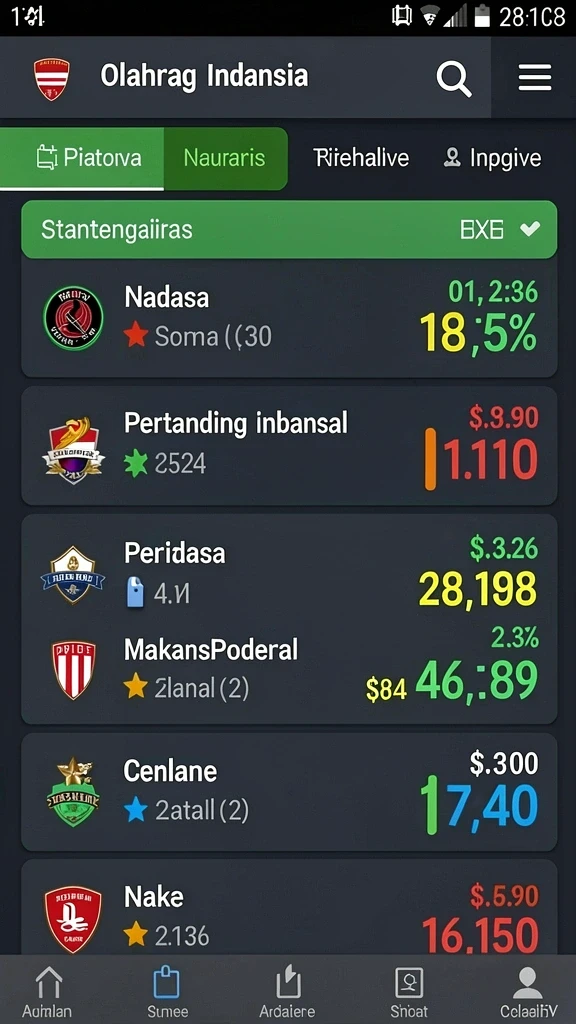Open the Shoat bottom tab
Screen dimensions: 576x1024
point(409,991)
